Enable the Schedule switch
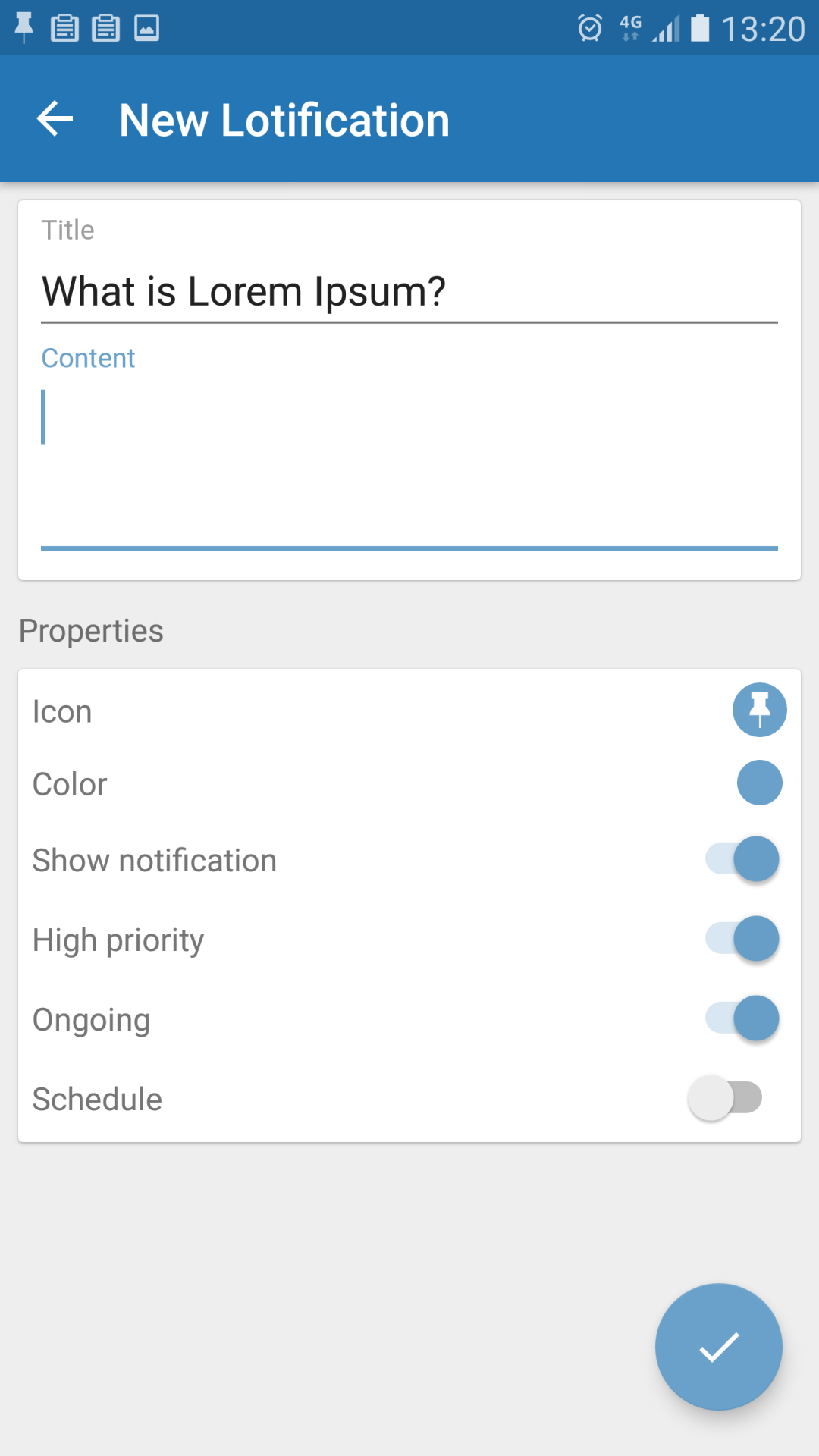Screen dimensions: 819x1456 [726, 1098]
